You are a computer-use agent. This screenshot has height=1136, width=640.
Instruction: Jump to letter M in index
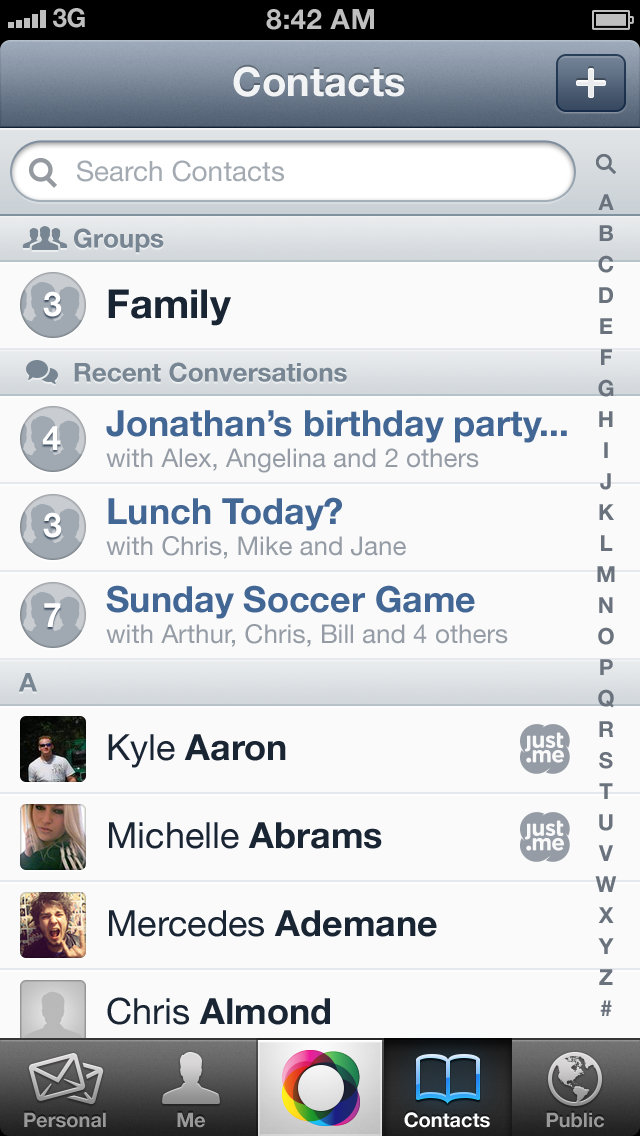coord(606,574)
